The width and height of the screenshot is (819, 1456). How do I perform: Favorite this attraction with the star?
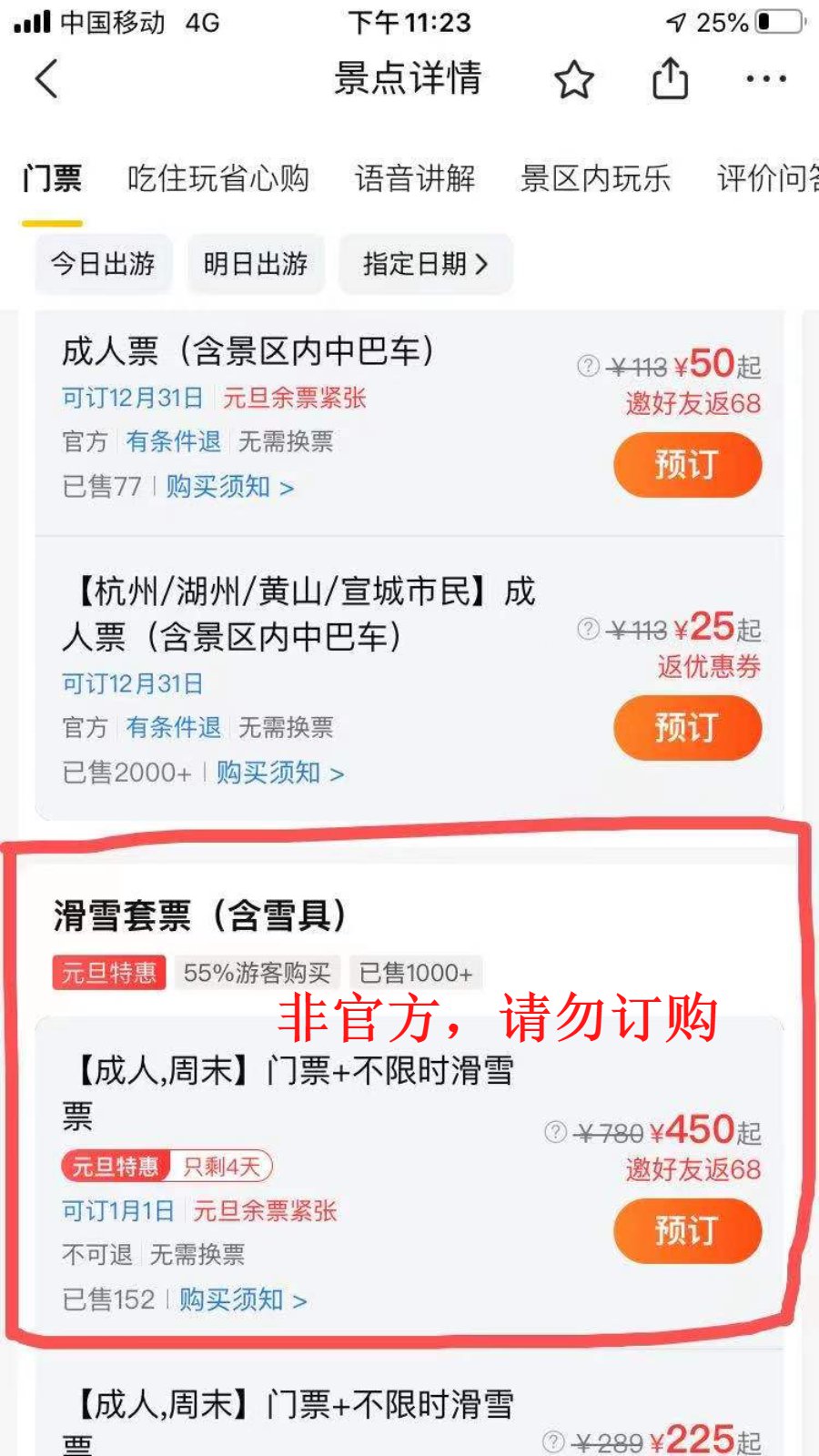pyautogui.click(x=574, y=79)
